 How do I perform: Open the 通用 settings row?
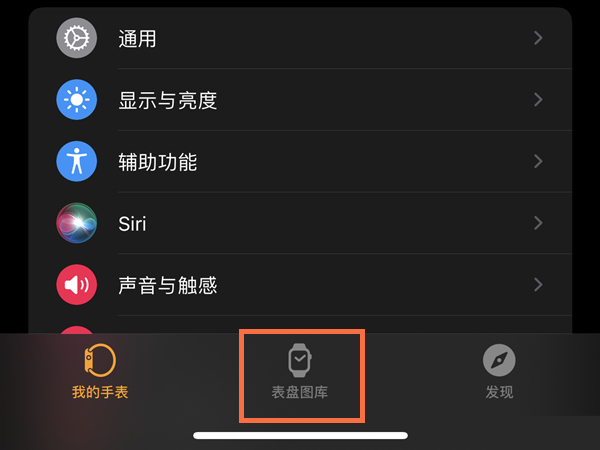[300, 38]
